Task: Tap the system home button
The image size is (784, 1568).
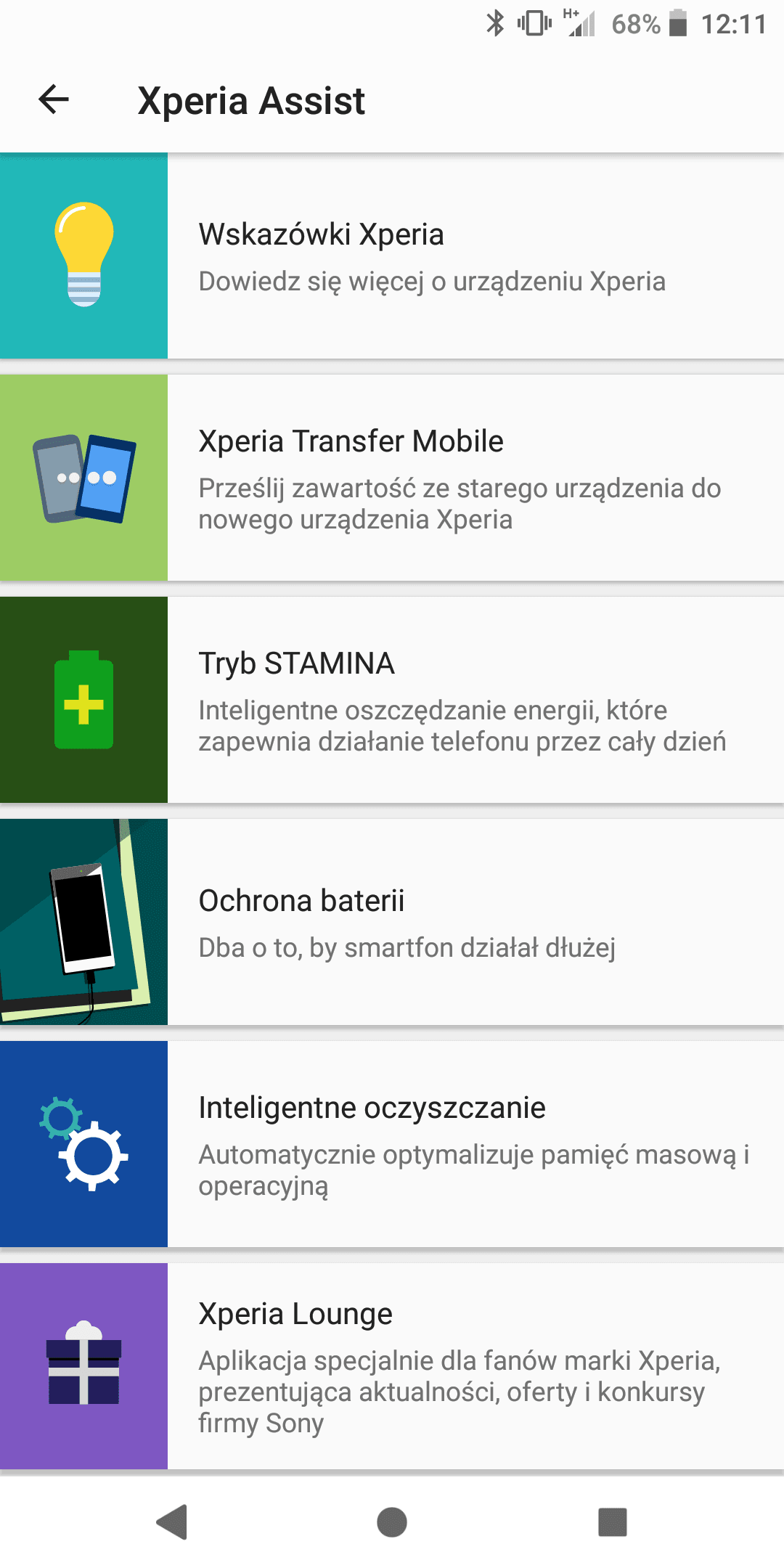Action: [392, 1522]
